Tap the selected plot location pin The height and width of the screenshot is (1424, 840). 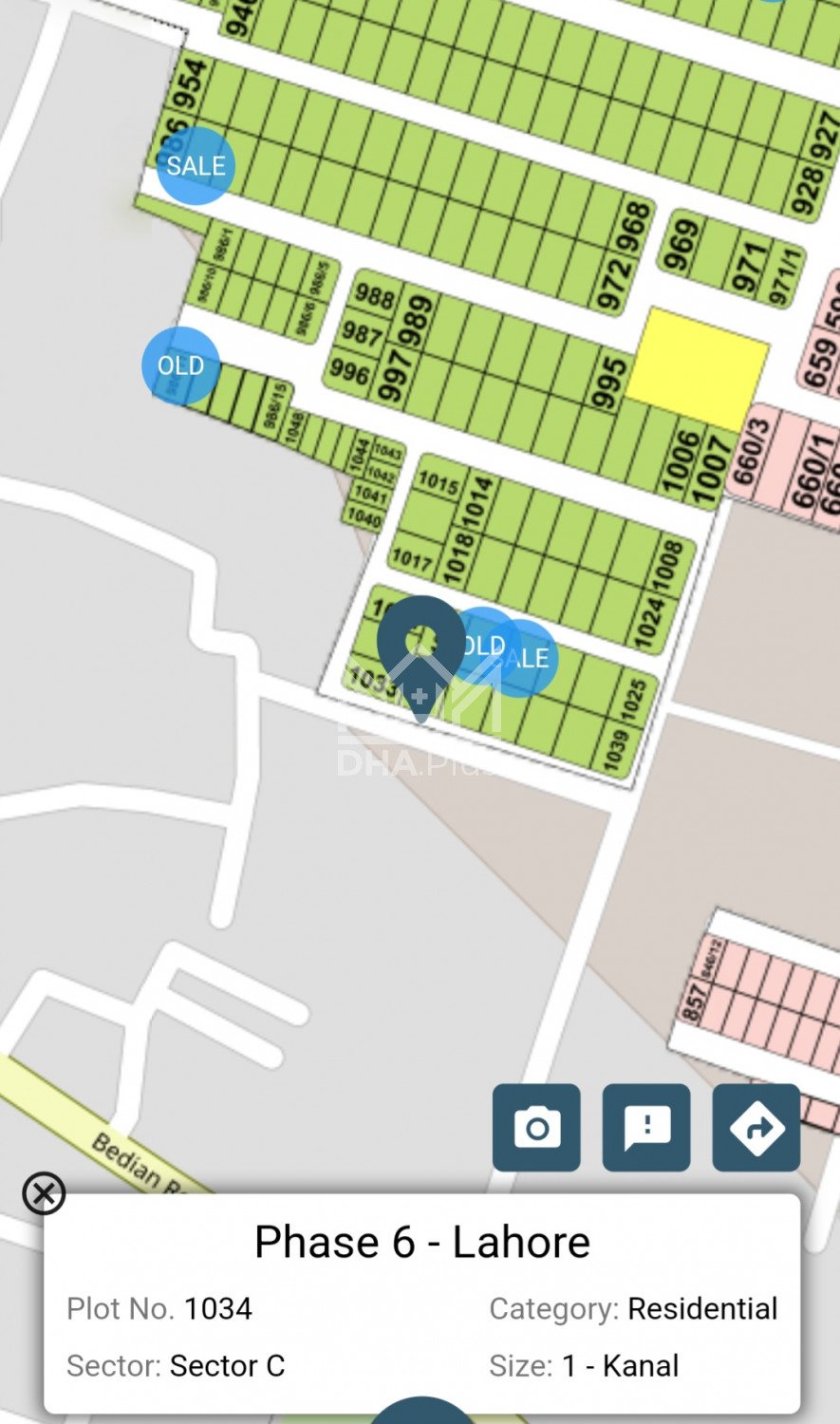point(420,646)
